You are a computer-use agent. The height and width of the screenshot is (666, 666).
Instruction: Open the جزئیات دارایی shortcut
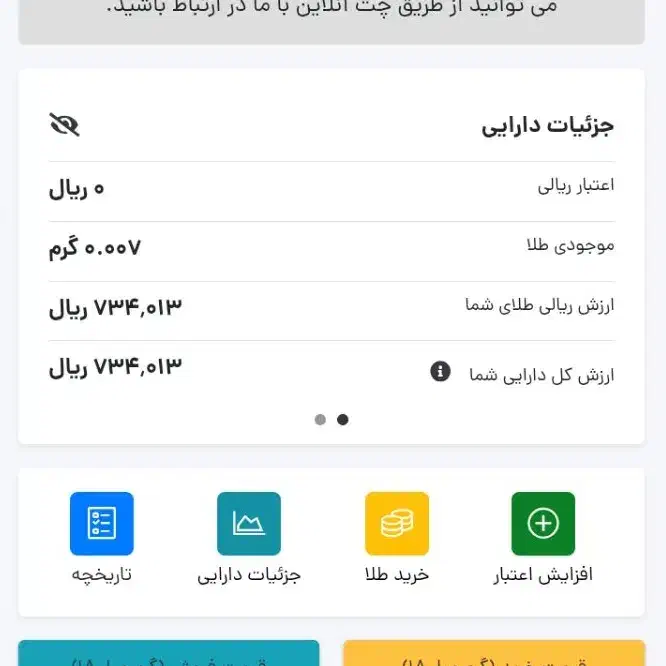(x=249, y=524)
